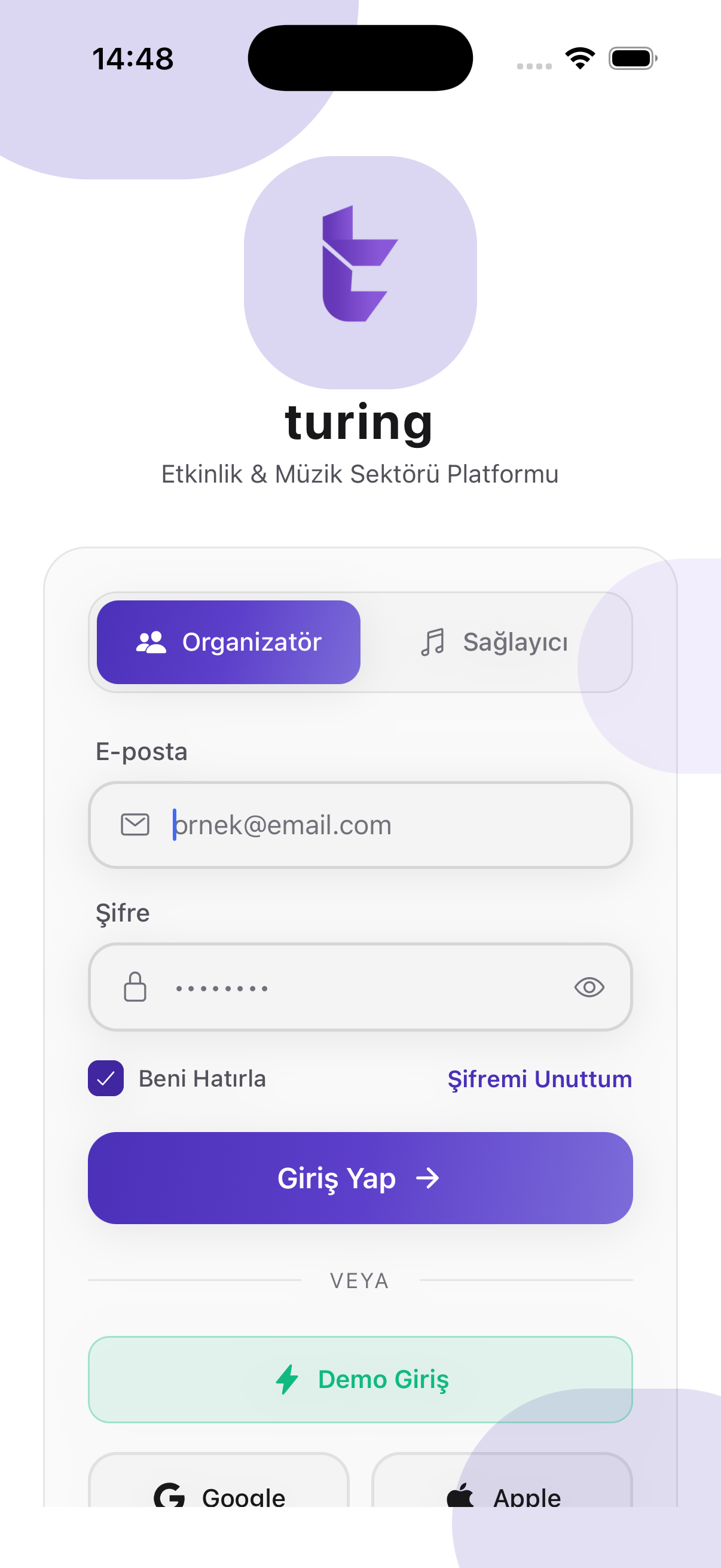This screenshot has width=721, height=1568.
Task: Open the Şifremi Unuttum link
Action: [540, 1079]
